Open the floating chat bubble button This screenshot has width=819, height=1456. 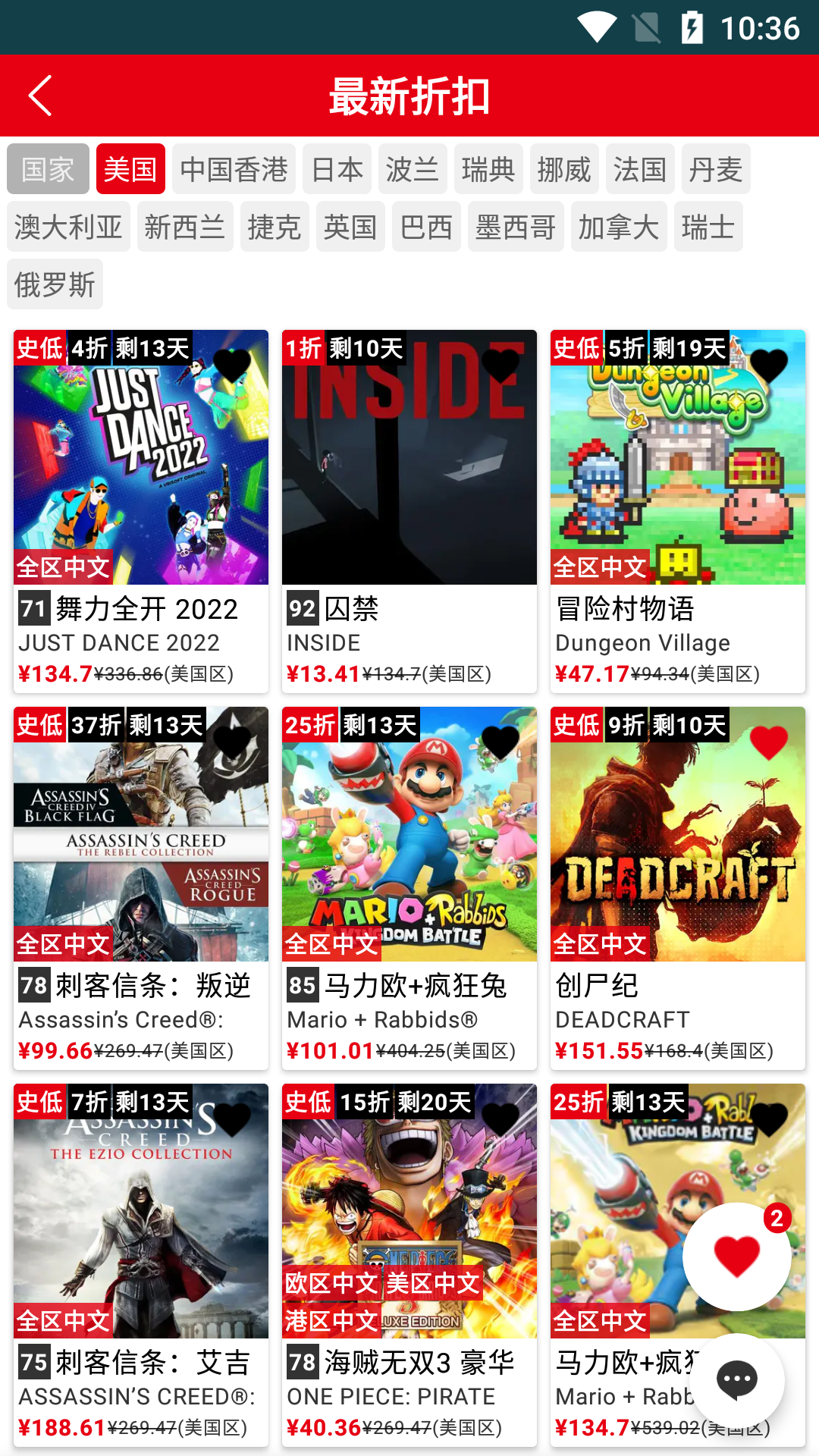coord(737,1380)
